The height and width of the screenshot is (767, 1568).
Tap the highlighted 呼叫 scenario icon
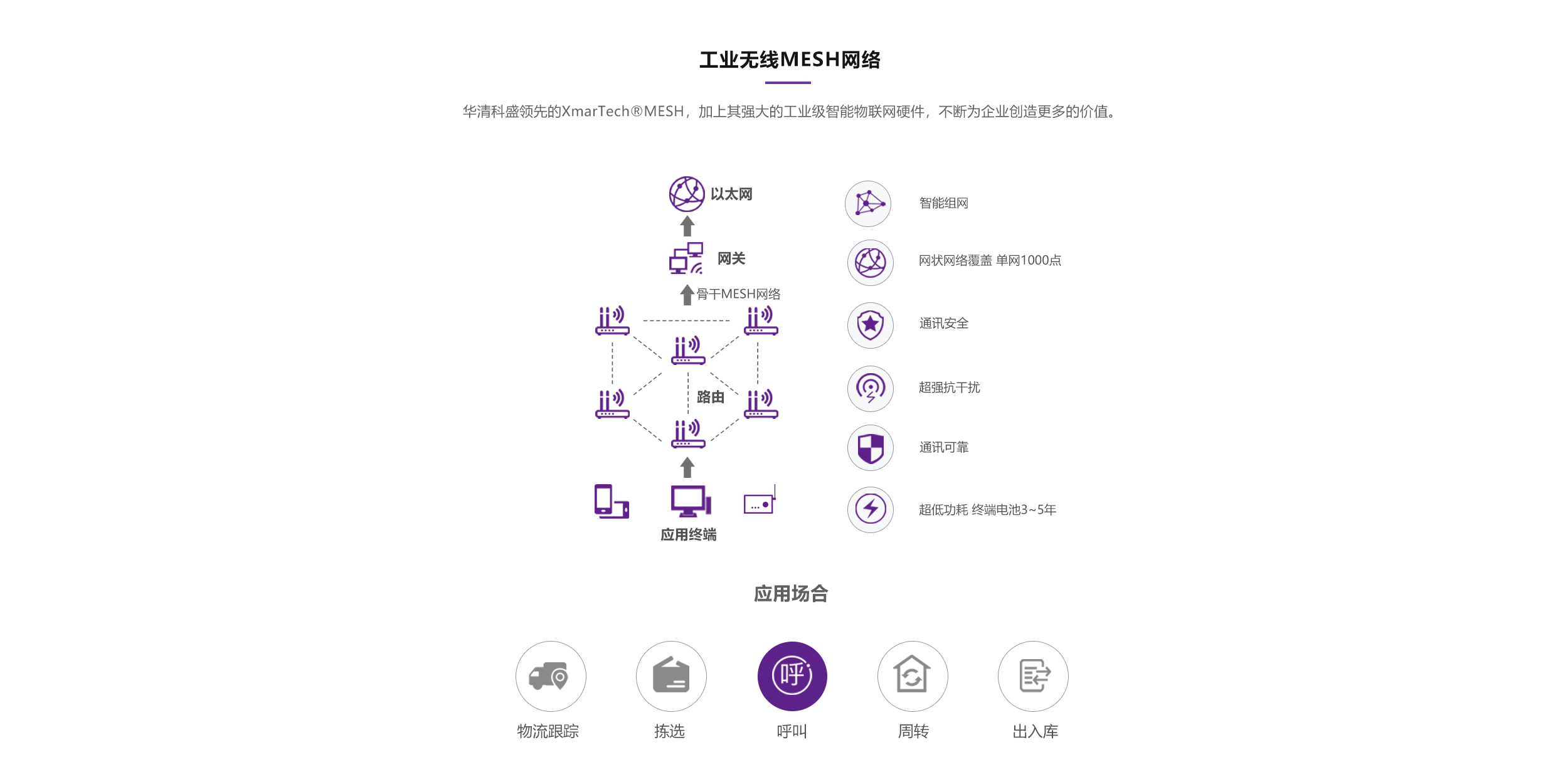coord(792,676)
